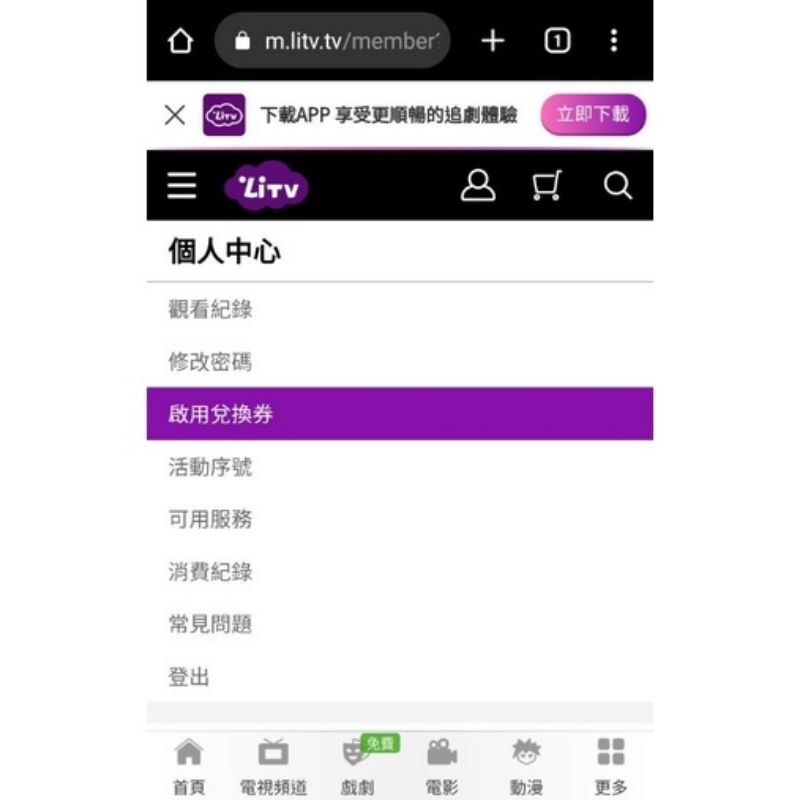Open 修改密碼 change password
This screenshot has width=800, height=800.
tap(210, 362)
